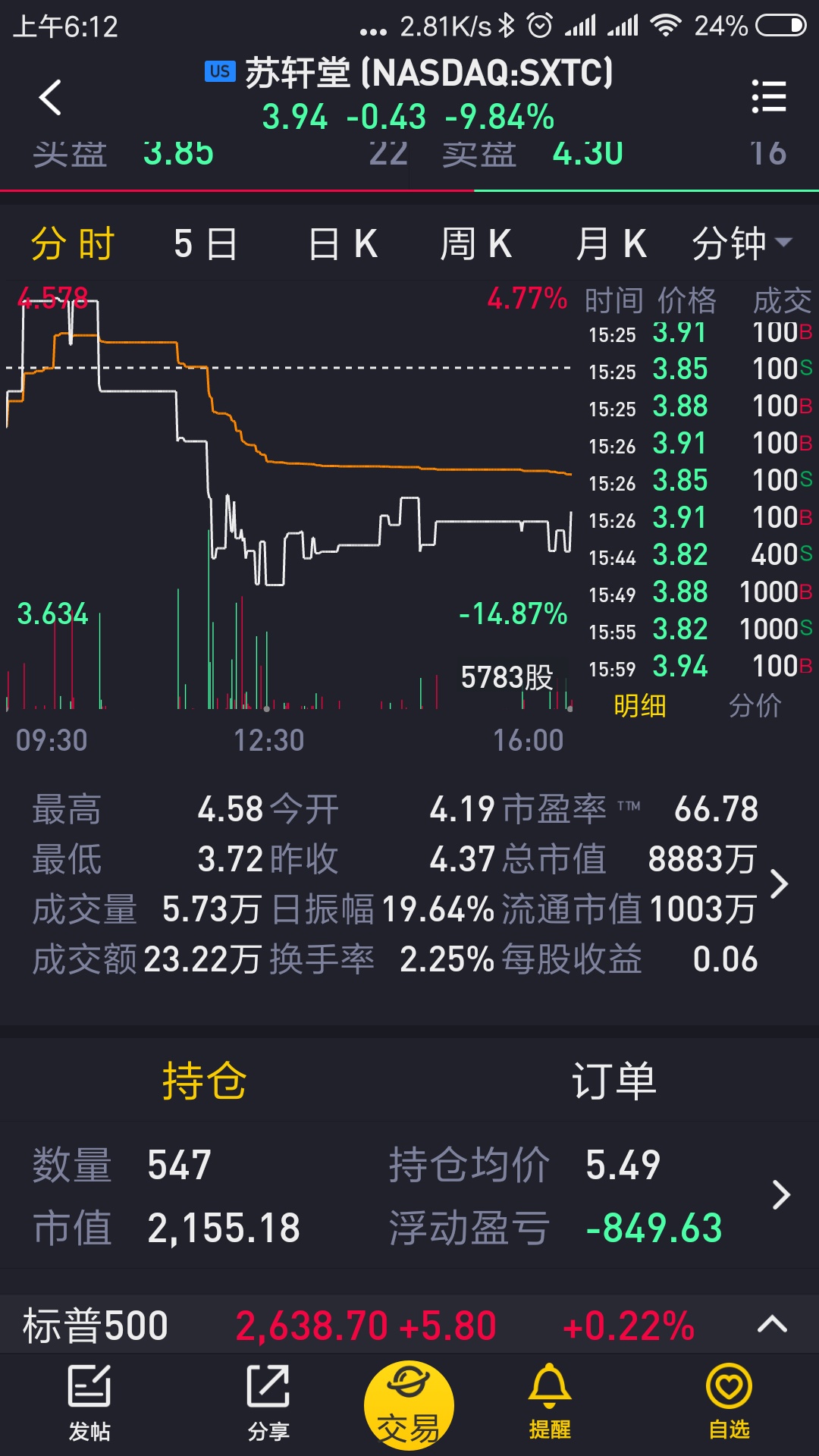Switch to the 订单 orders tab
The width and height of the screenshot is (819, 1456).
click(x=614, y=1081)
